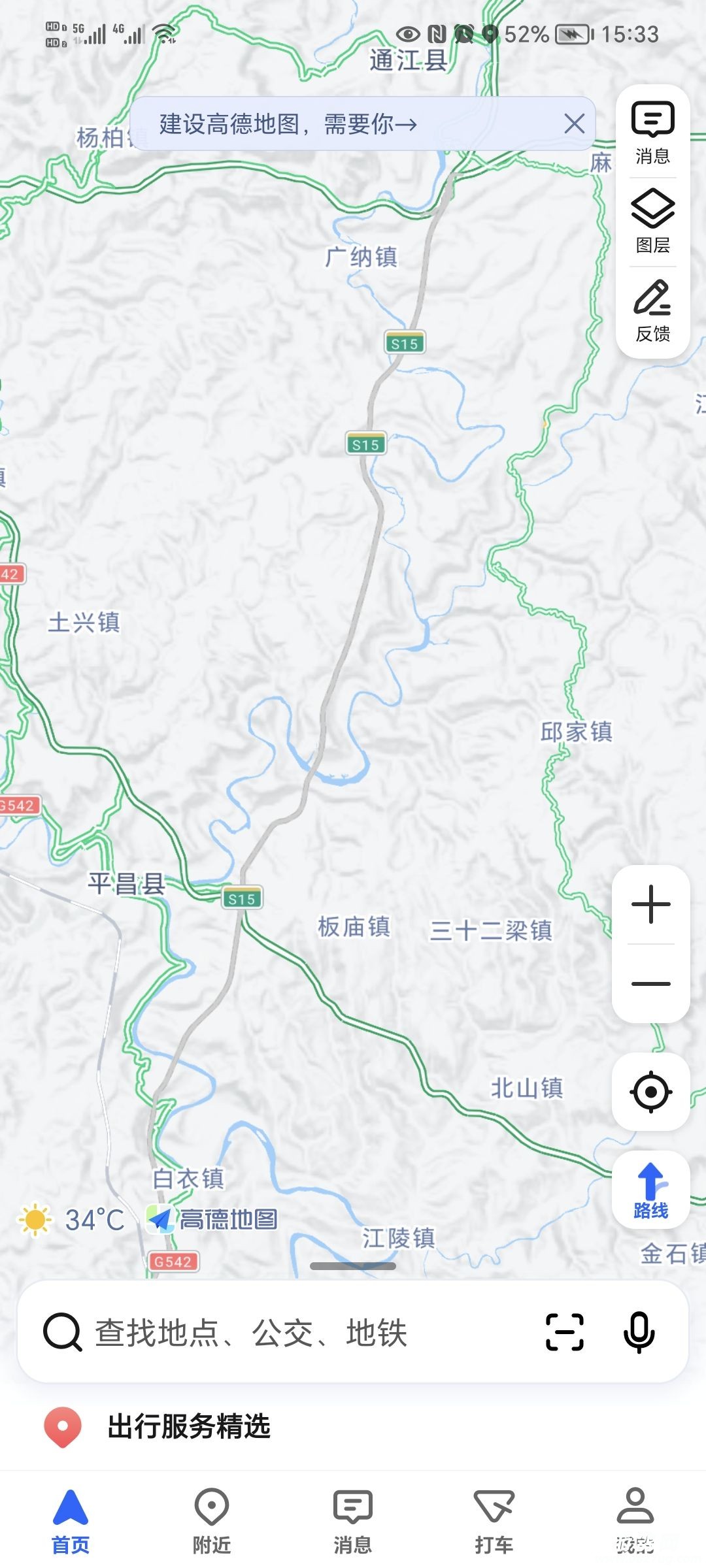This screenshot has width=706, height=1568.
Task: Open 反馈 to send feedback
Action: point(652,310)
